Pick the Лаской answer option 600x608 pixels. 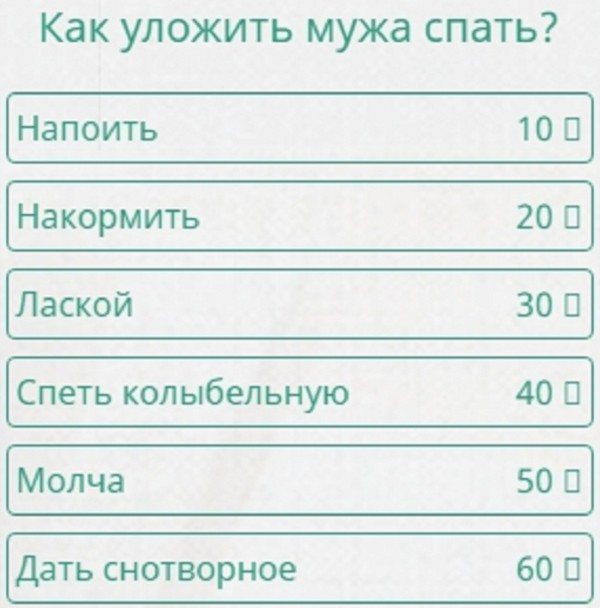point(300,304)
